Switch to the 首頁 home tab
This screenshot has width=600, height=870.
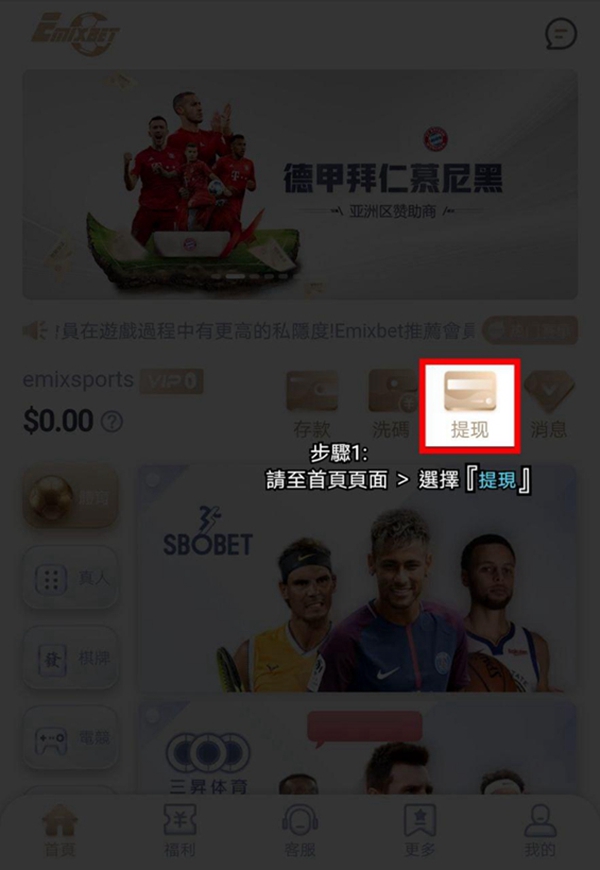59,830
